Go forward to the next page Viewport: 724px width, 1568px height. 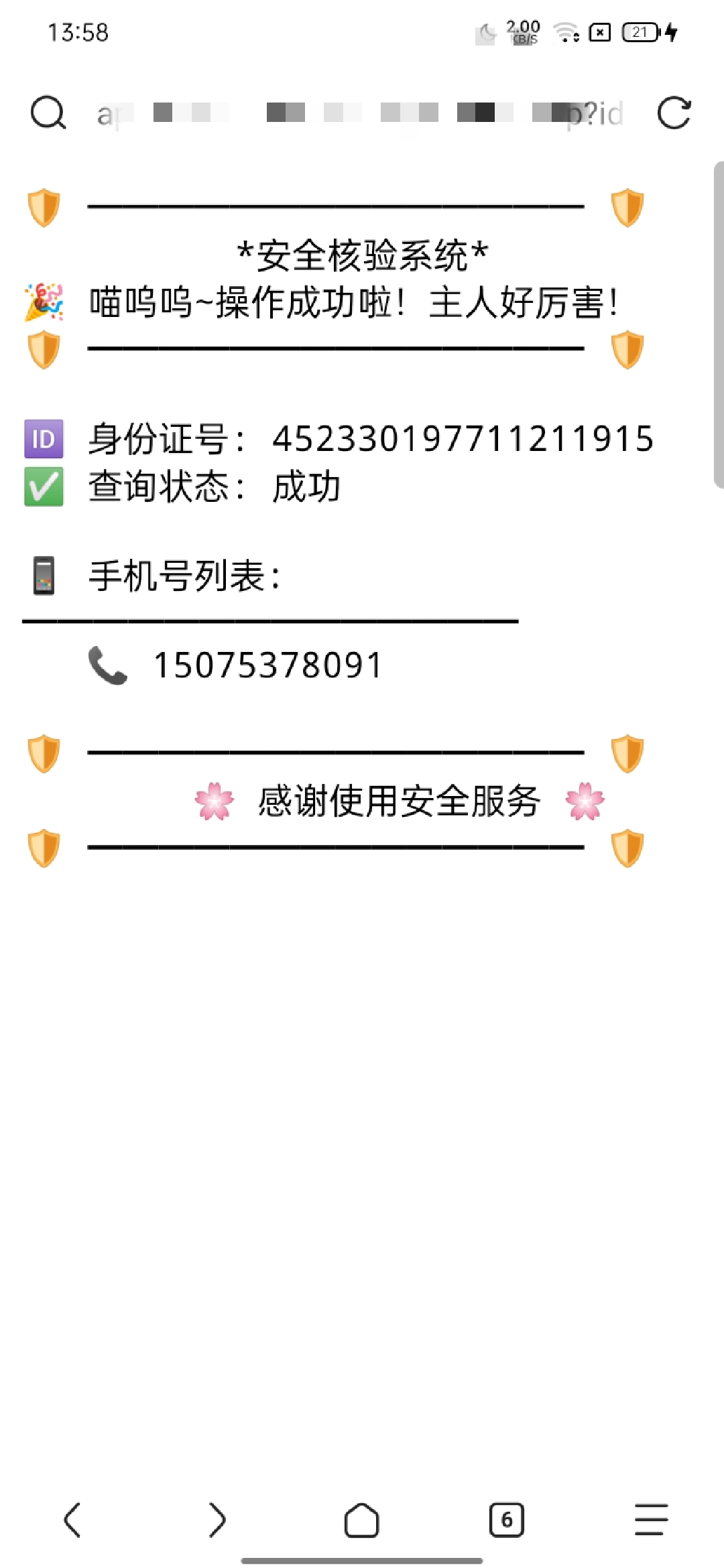click(x=217, y=1519)
